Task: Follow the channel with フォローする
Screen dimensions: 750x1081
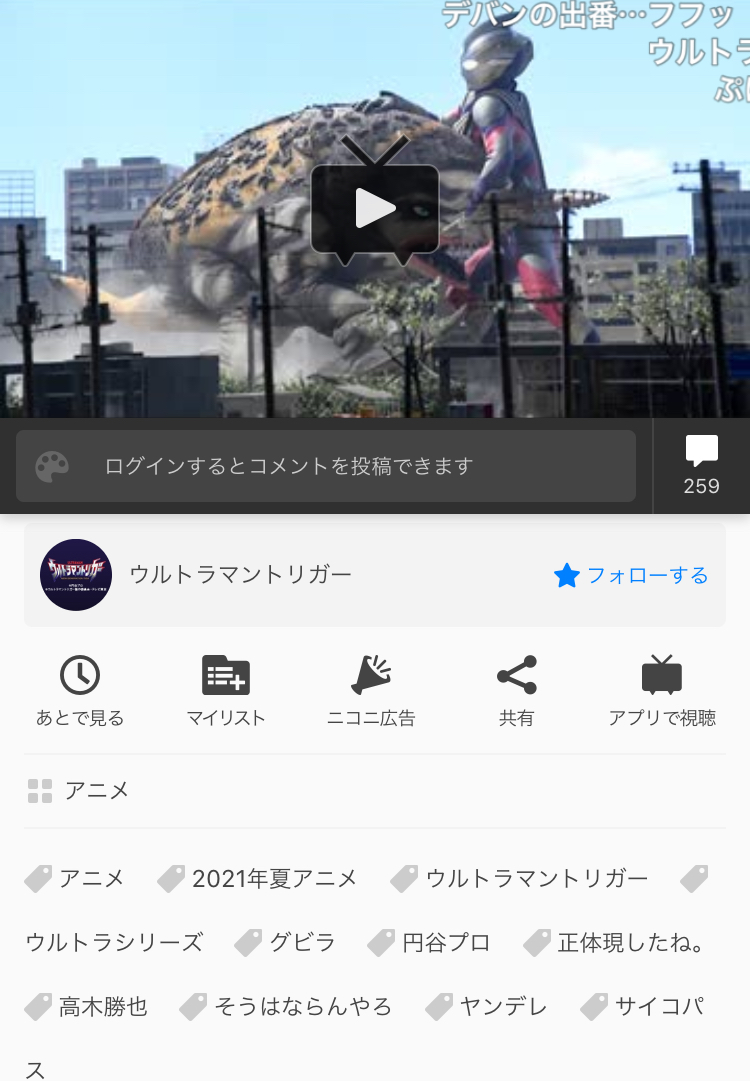Action: pos(631,575)
